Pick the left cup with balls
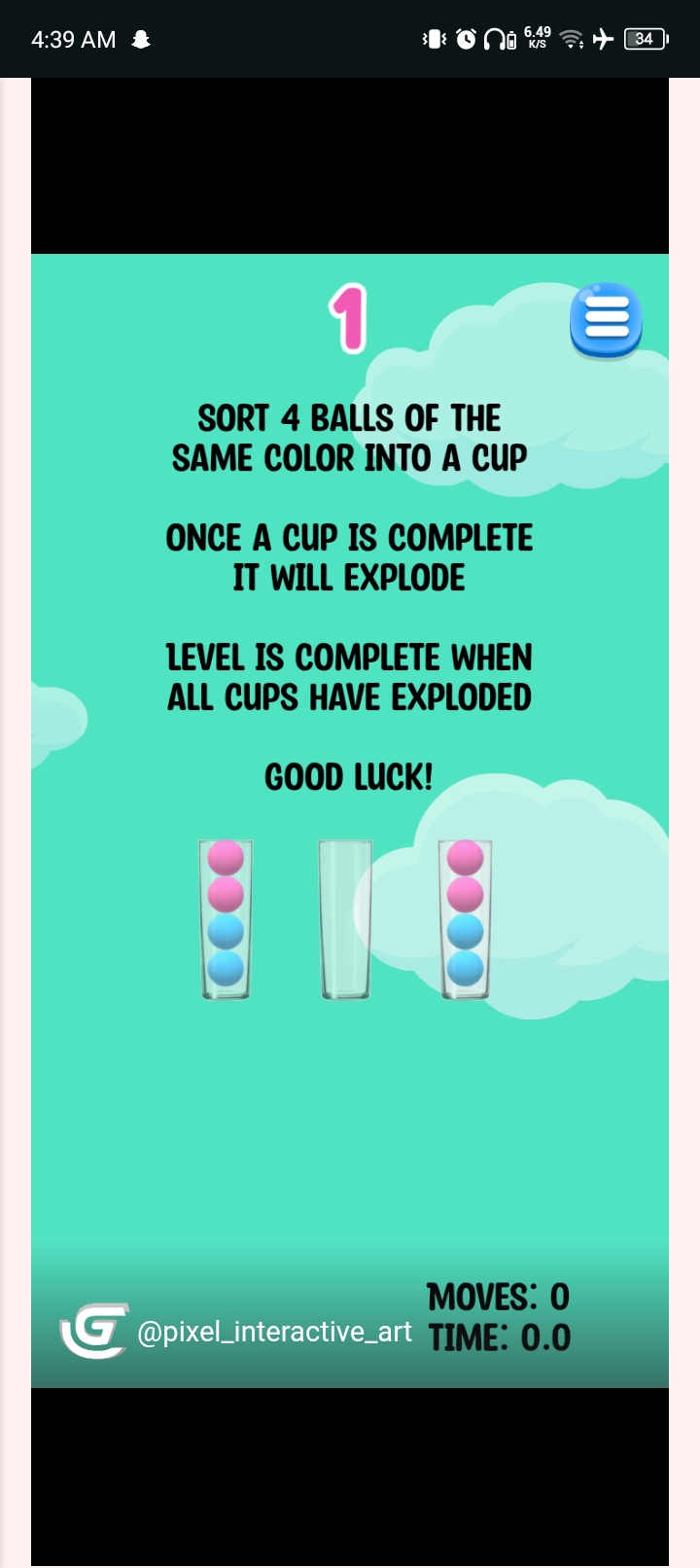 point(226,920)
